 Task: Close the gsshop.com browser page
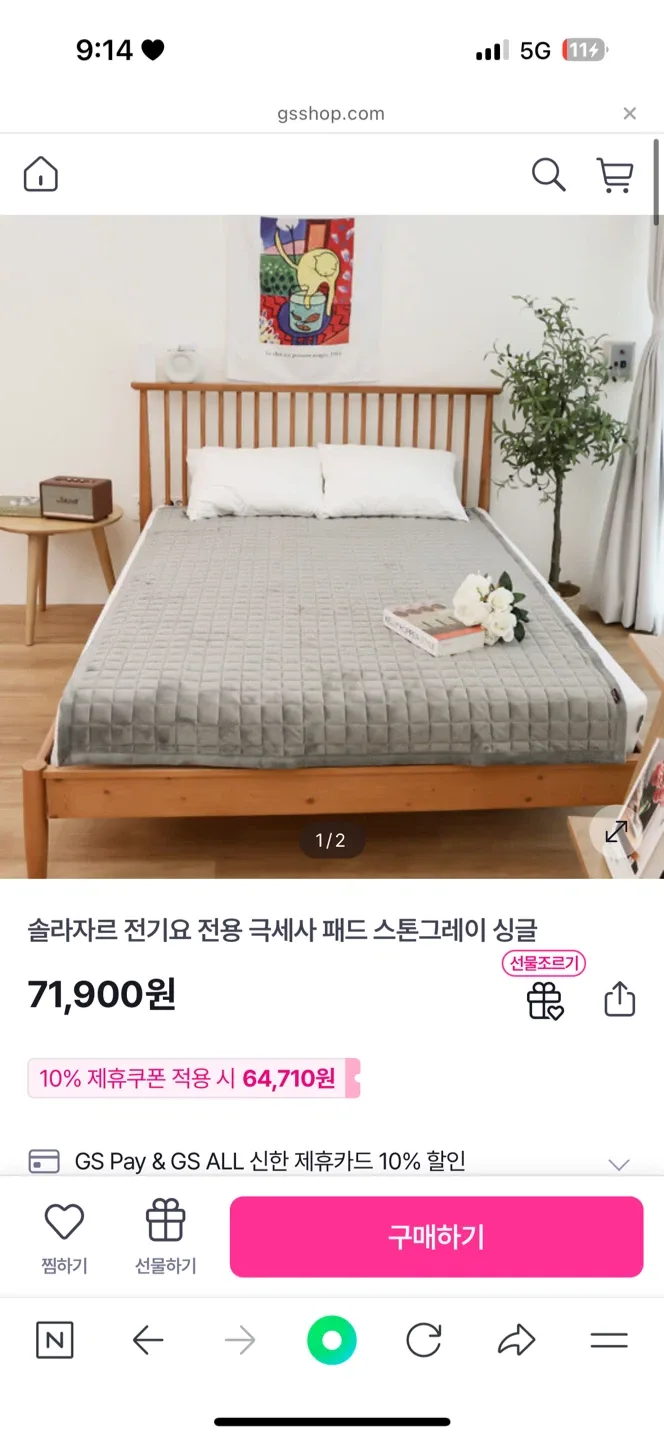pos(629,114)
